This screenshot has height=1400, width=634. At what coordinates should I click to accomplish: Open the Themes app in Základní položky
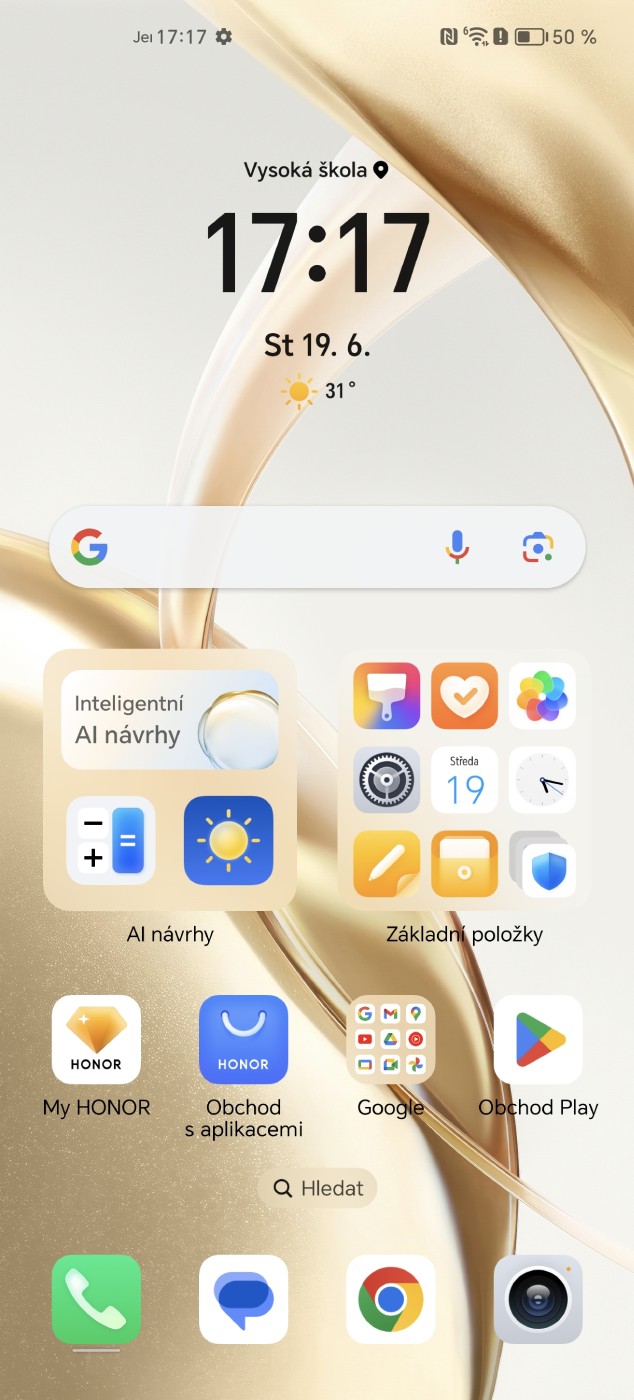[387, 695]
